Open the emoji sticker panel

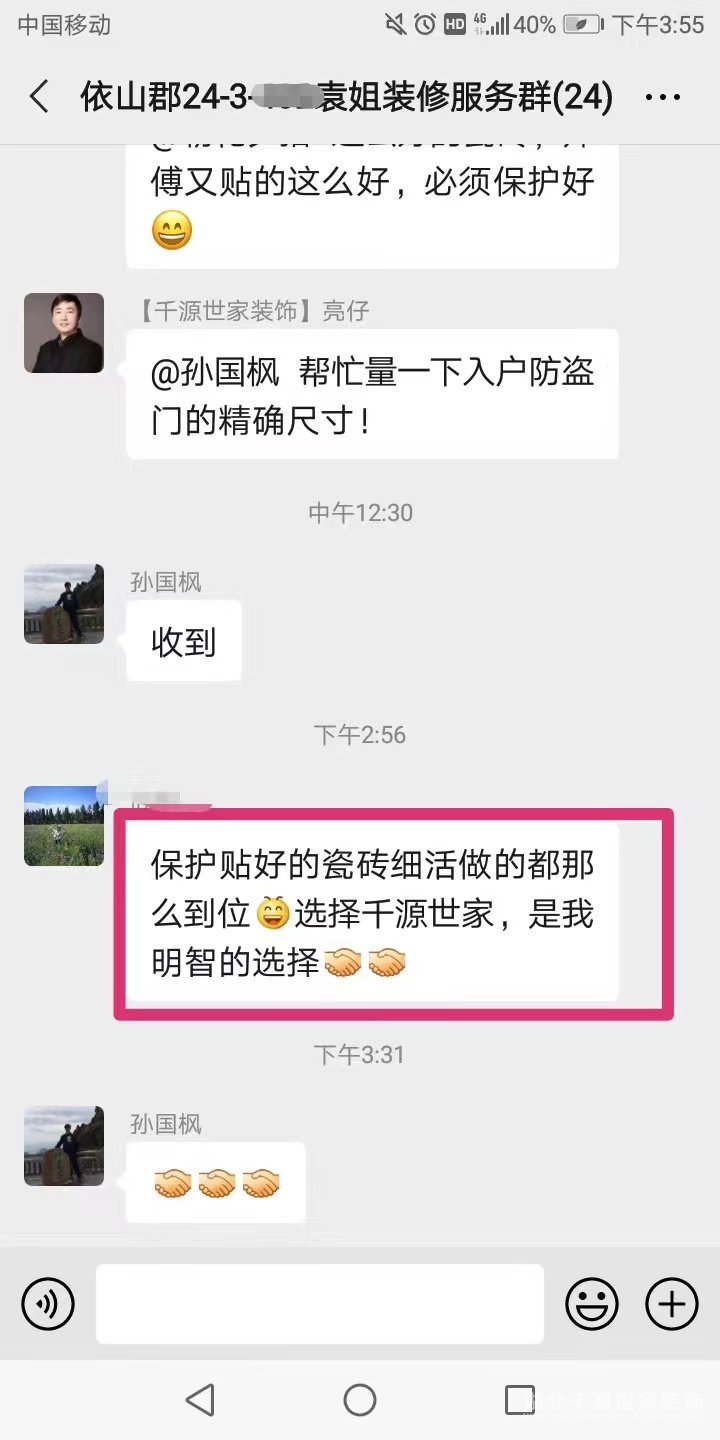592,1304
